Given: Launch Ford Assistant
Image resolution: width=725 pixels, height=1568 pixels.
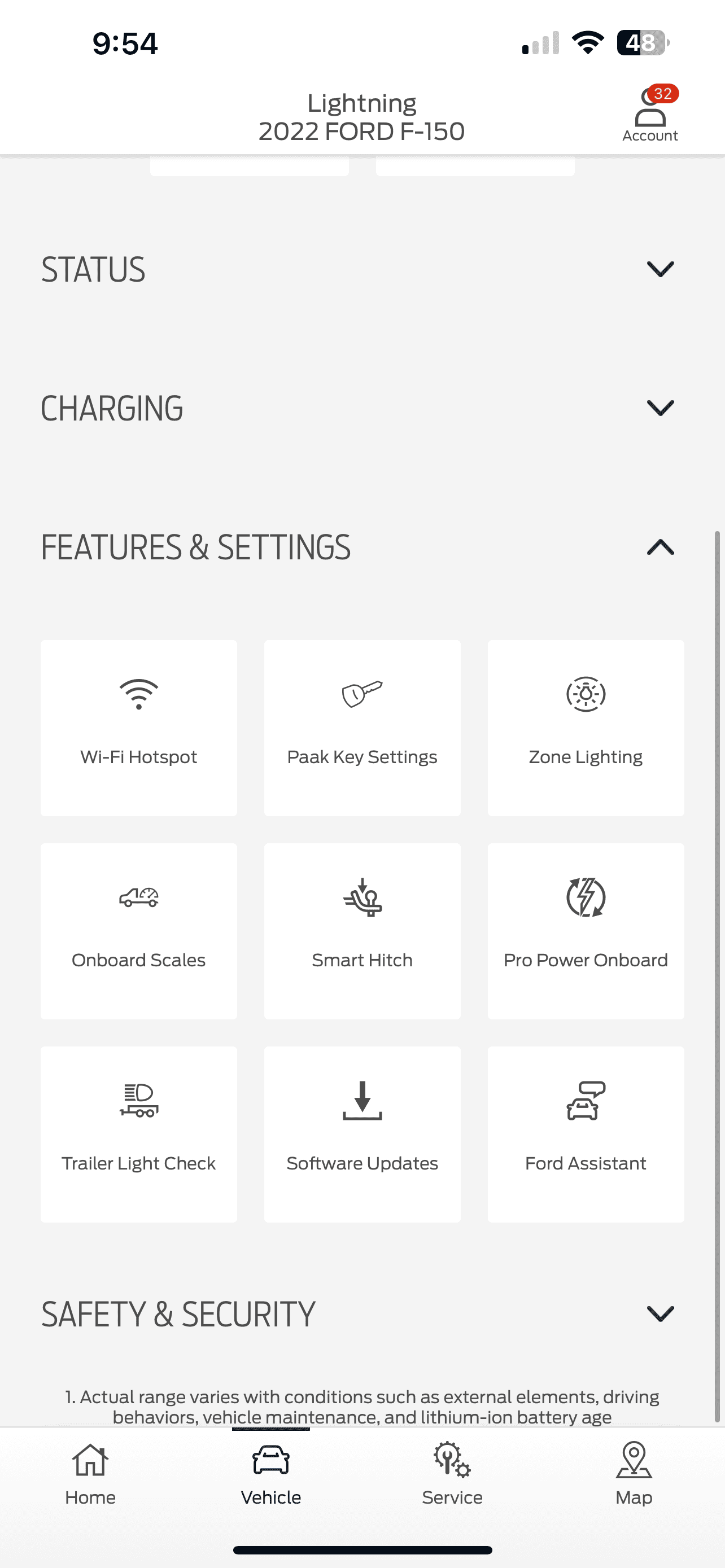Looking at the screenshot, I should tap(586, 1134).
